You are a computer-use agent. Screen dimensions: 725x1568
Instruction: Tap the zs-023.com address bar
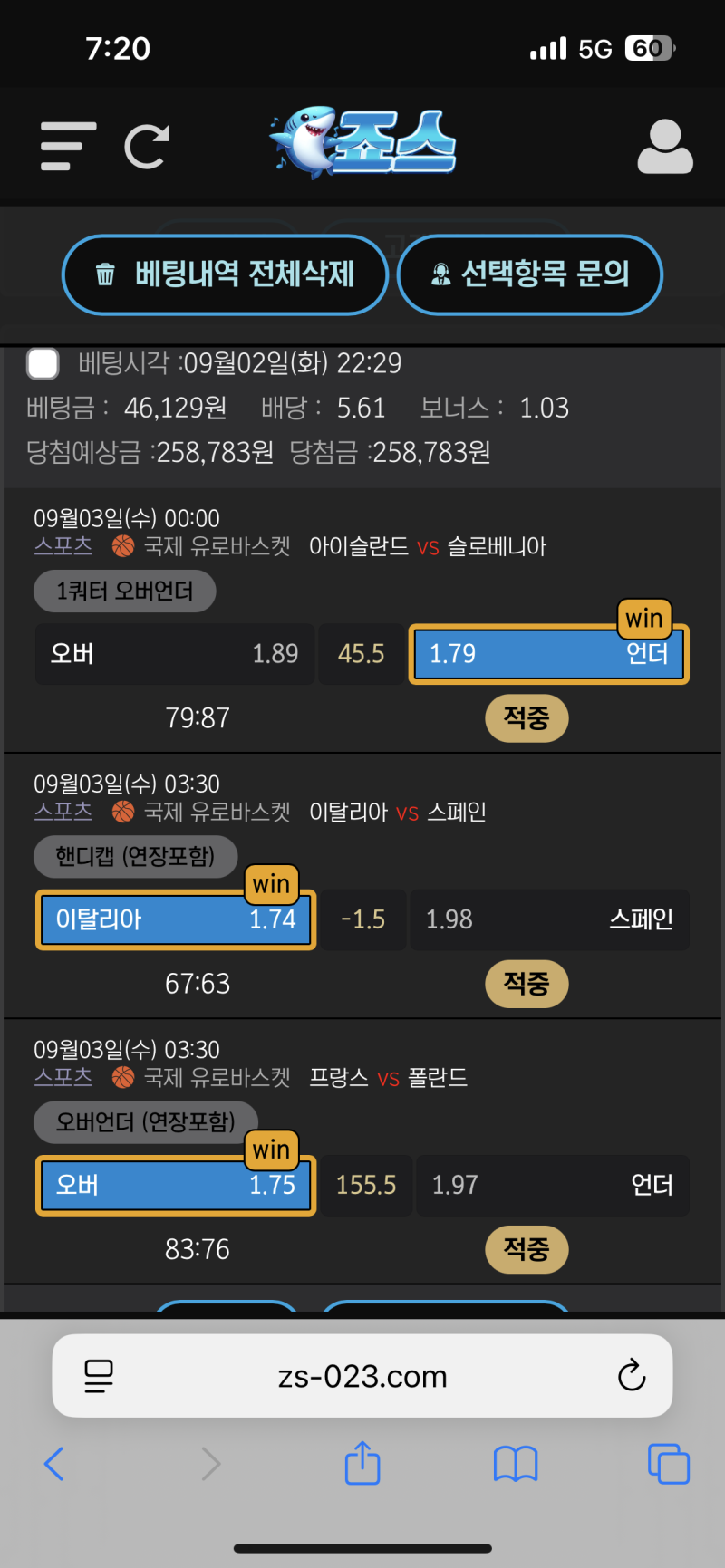pos(362,1375)
